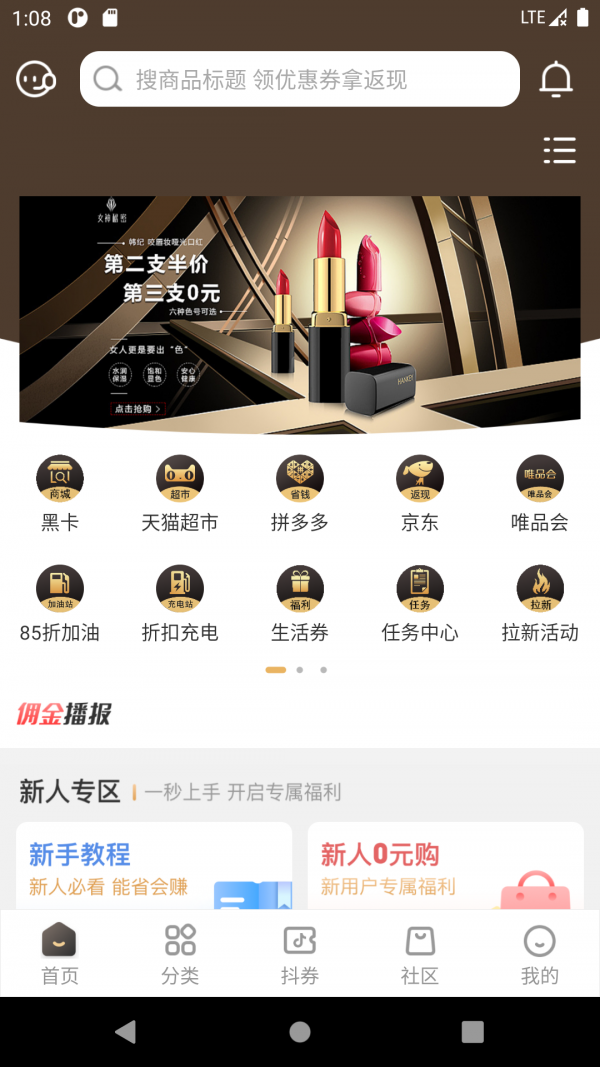Viewport: 600px width, 1067px height.
Task: Open the notifications bell
Action: [556, 79]
